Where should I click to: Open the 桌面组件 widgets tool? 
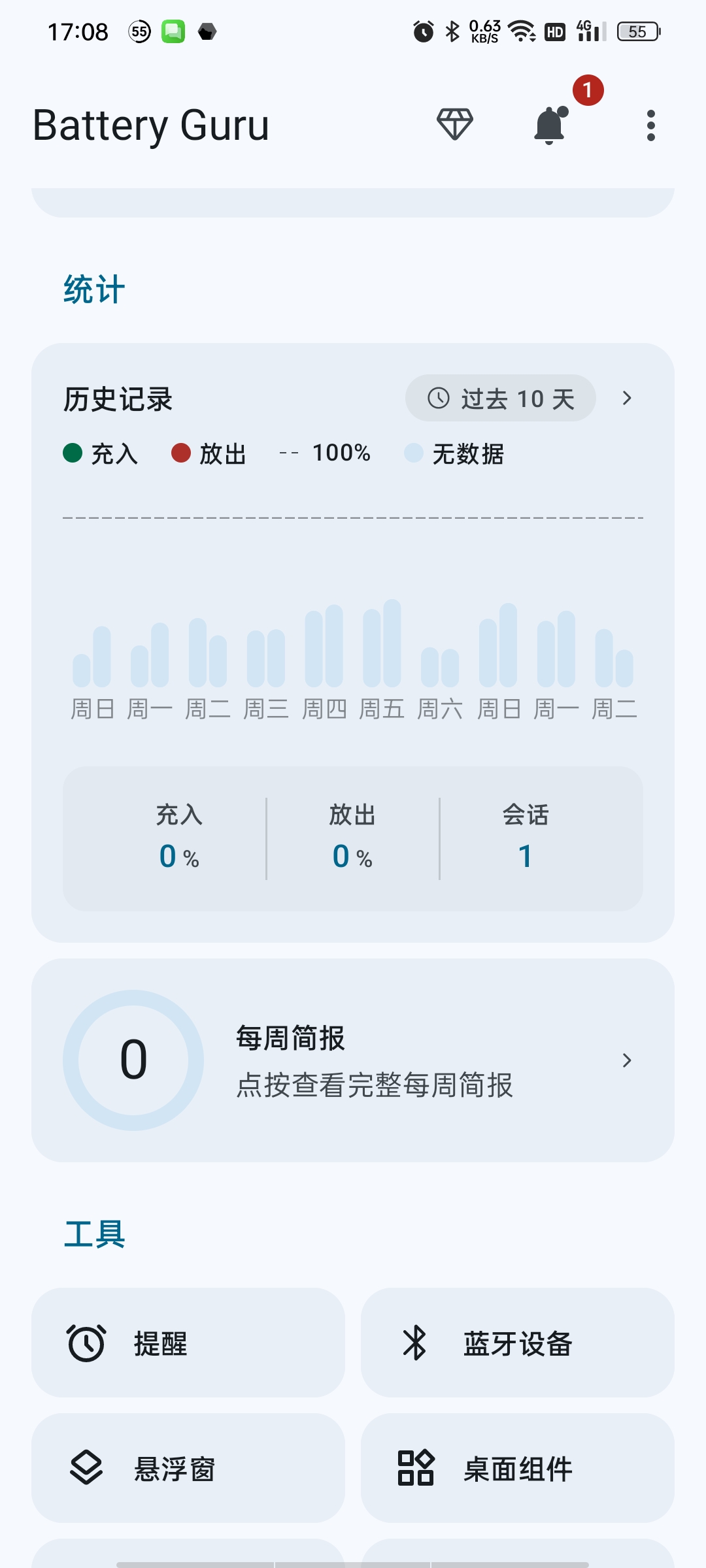click(518, 1468)
